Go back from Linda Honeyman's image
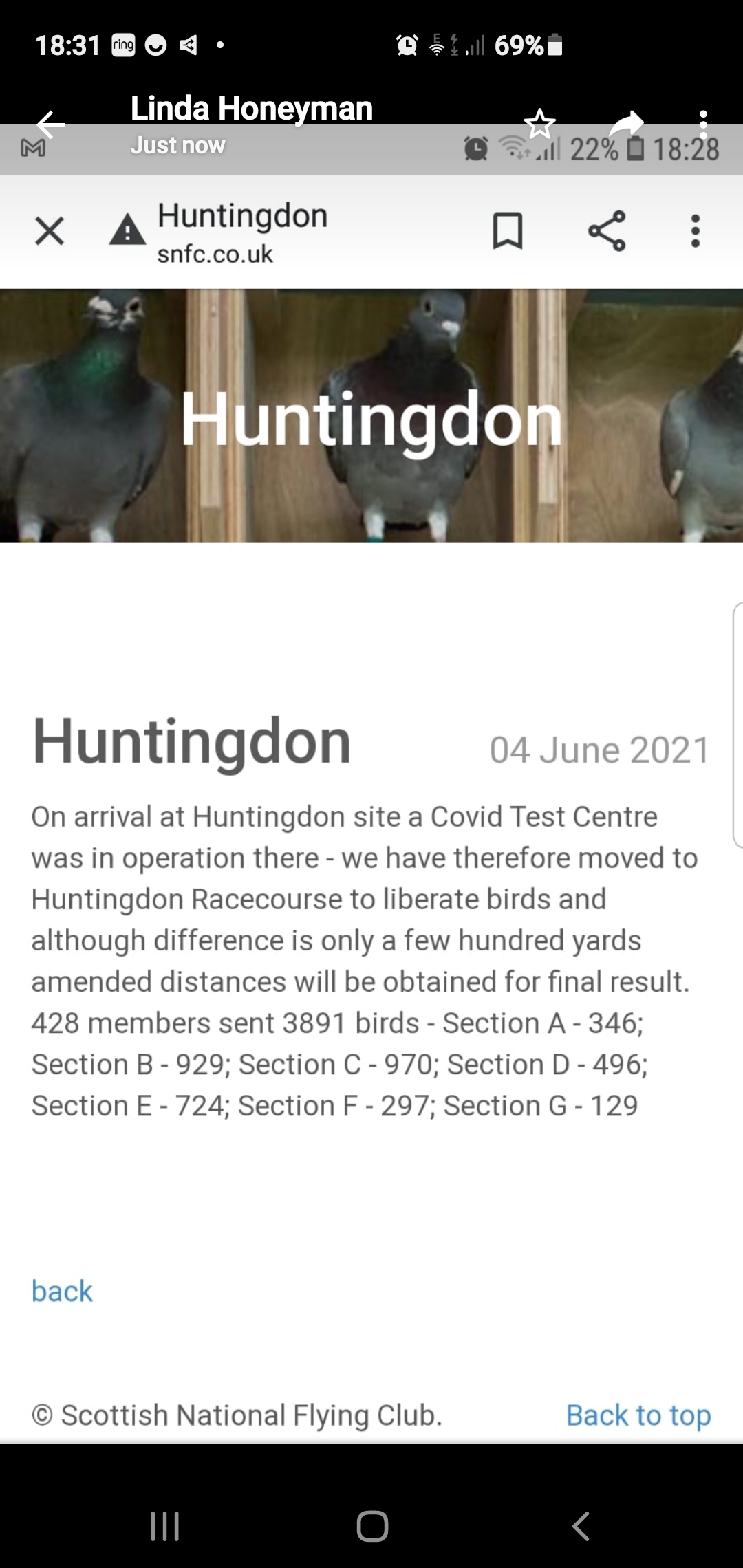Screen dimensions: 743x1568 coord(50,124)
